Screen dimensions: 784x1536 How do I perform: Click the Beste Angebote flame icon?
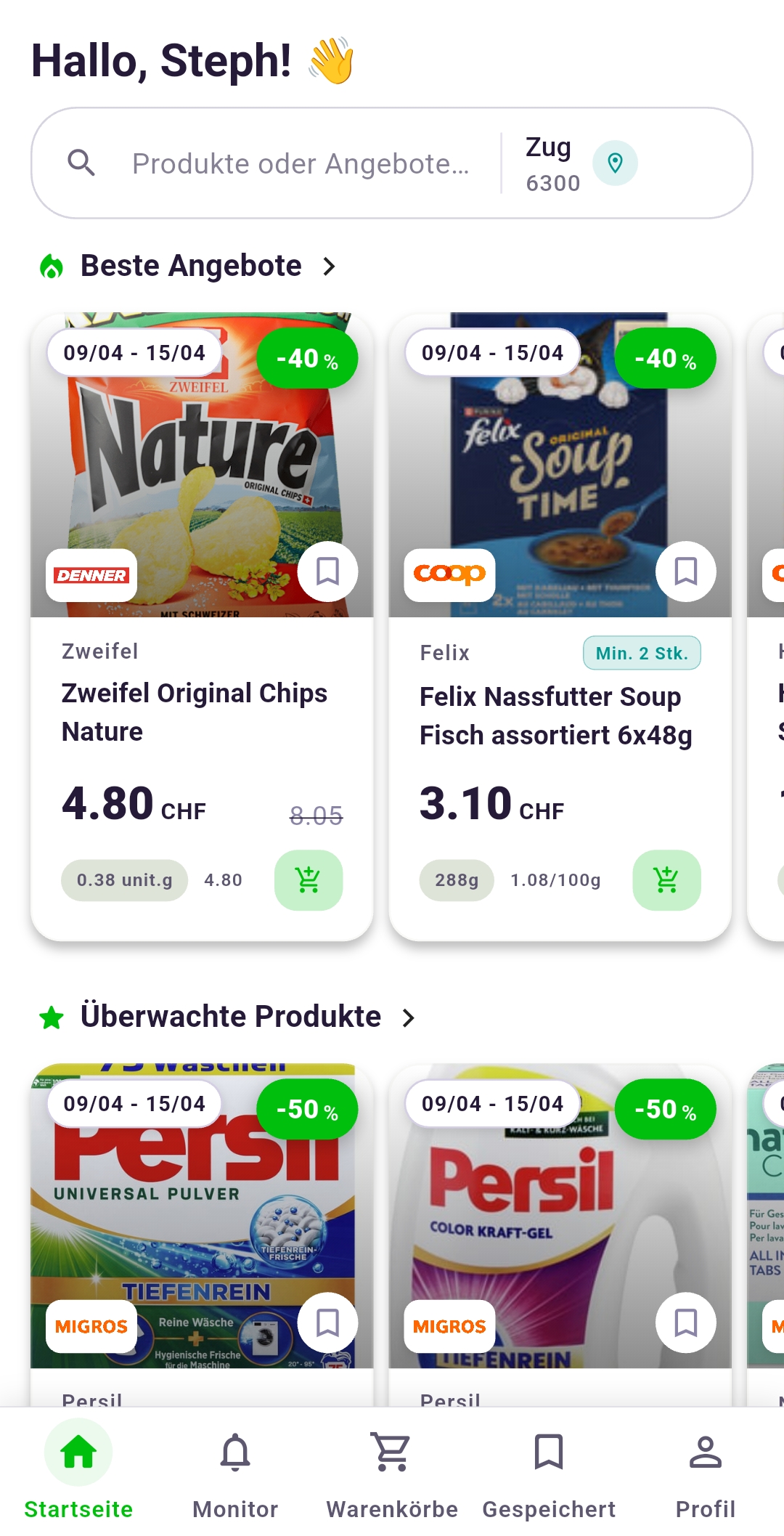click(x=51, y=266)
